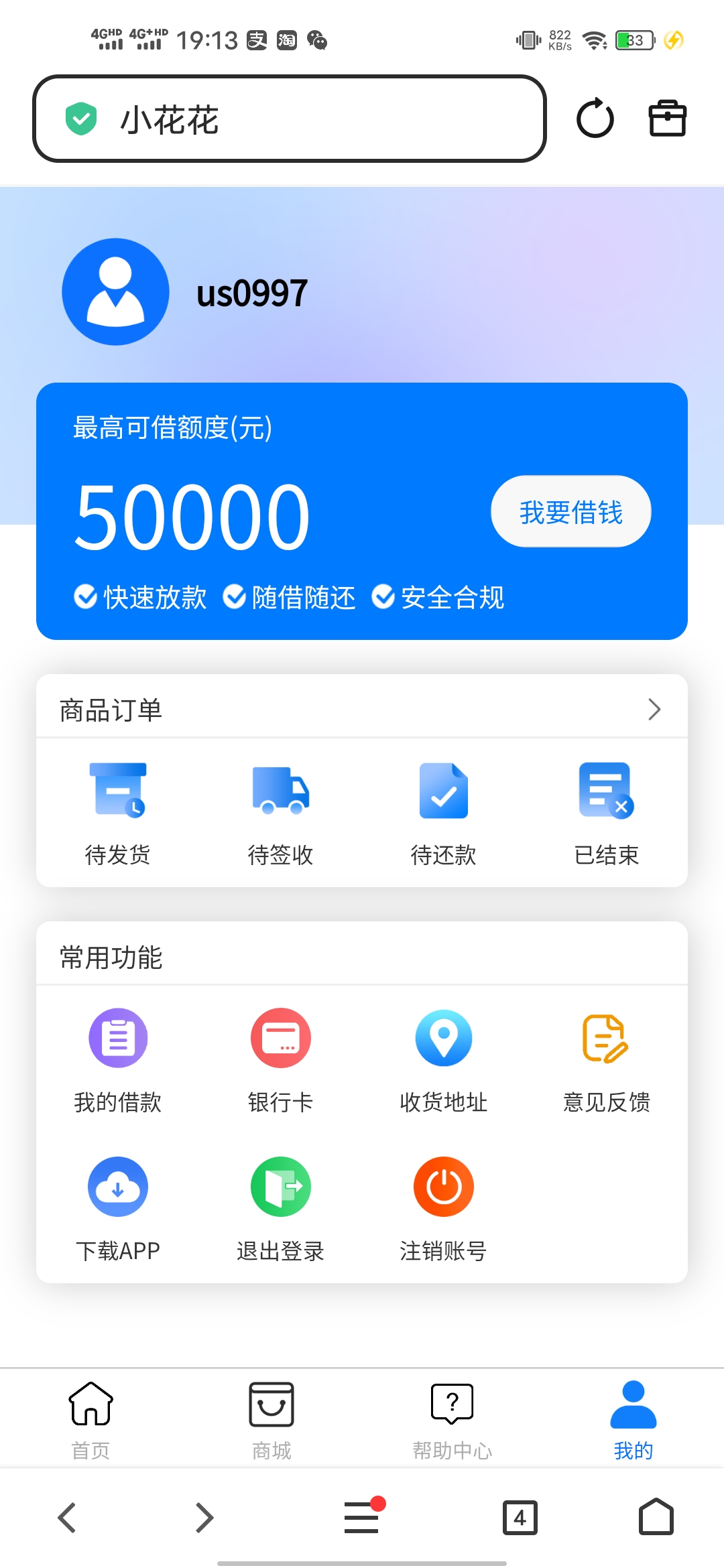
Task: View 已结束 orders
Action: tap(606, 813)
